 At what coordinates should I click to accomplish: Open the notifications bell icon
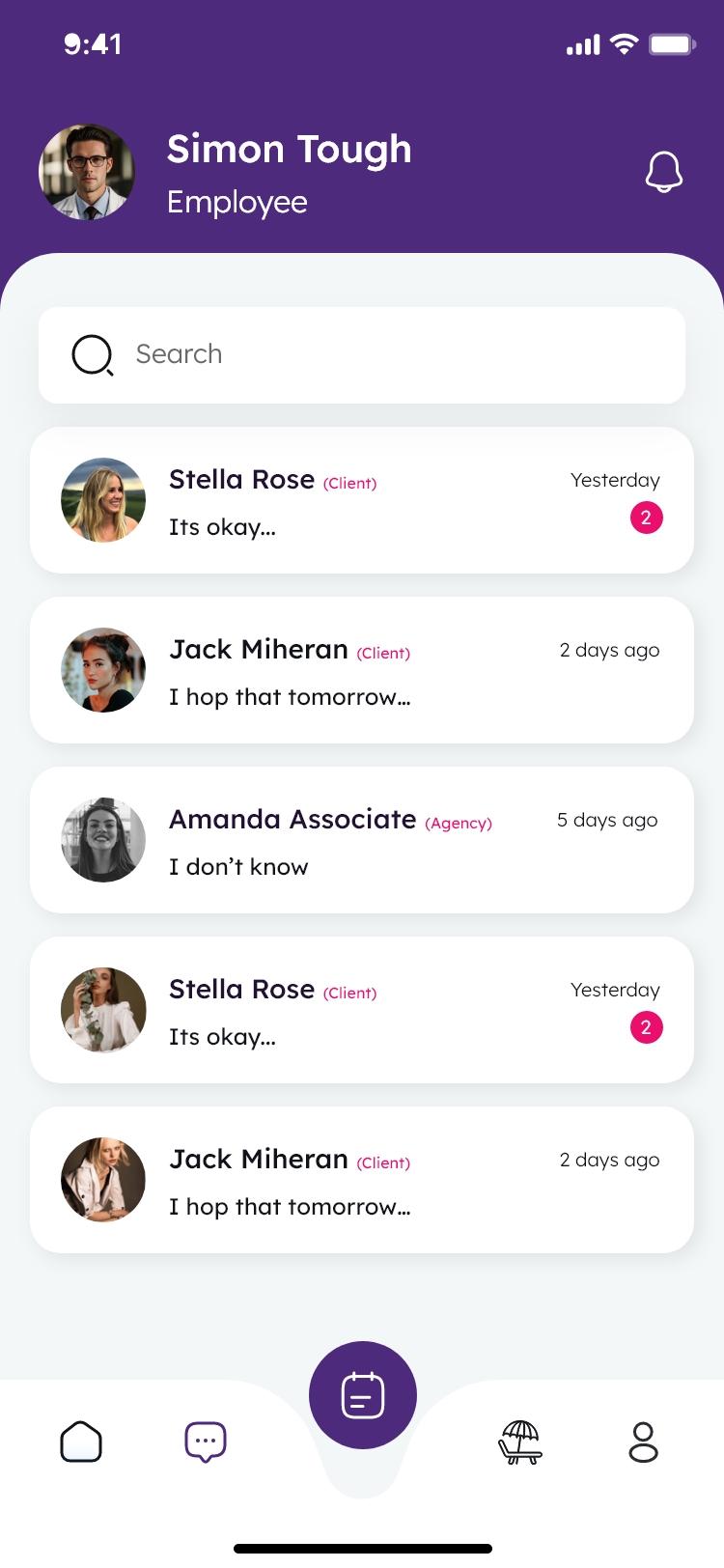[664, 172]
